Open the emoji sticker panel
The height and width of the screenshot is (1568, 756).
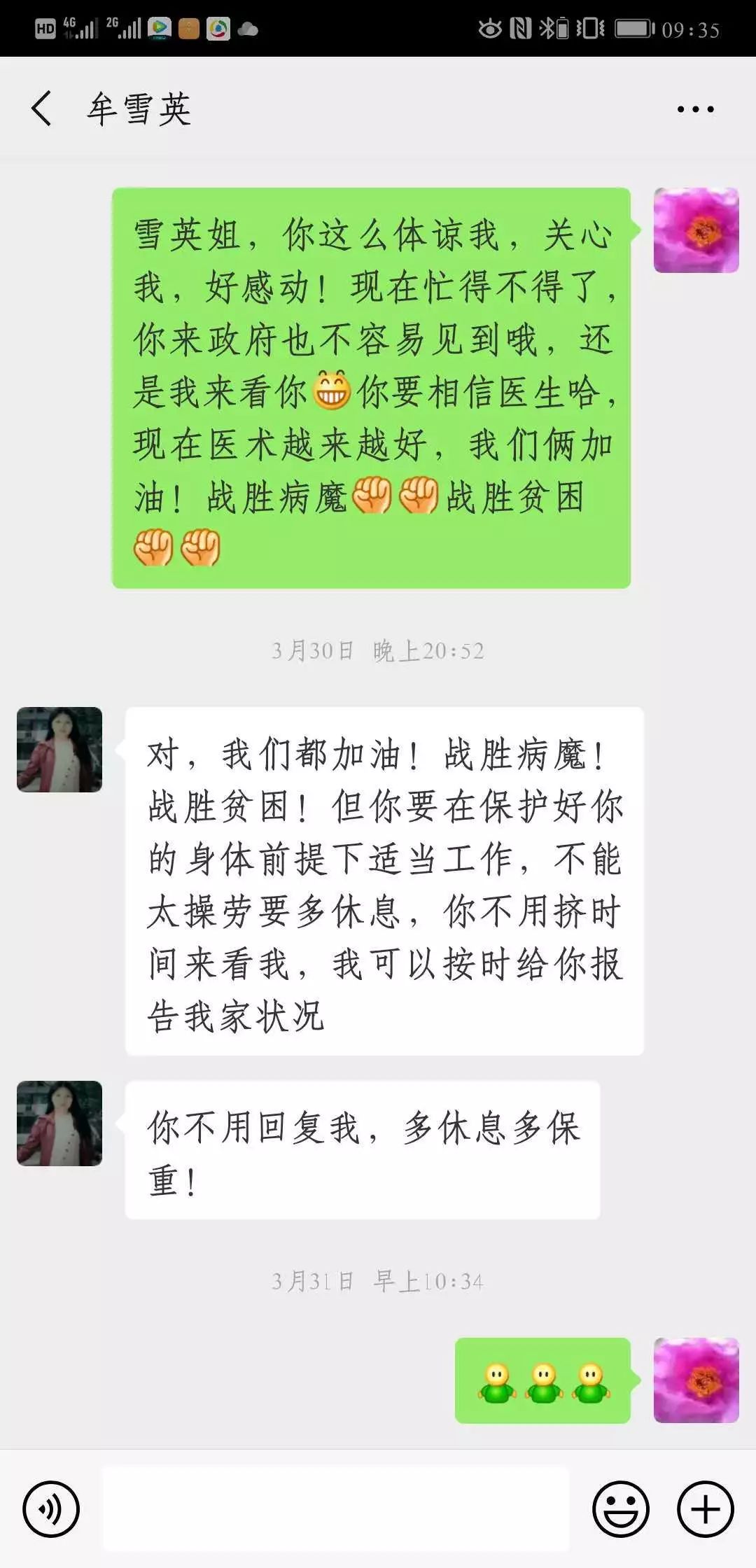click(x=621, y=1508)
